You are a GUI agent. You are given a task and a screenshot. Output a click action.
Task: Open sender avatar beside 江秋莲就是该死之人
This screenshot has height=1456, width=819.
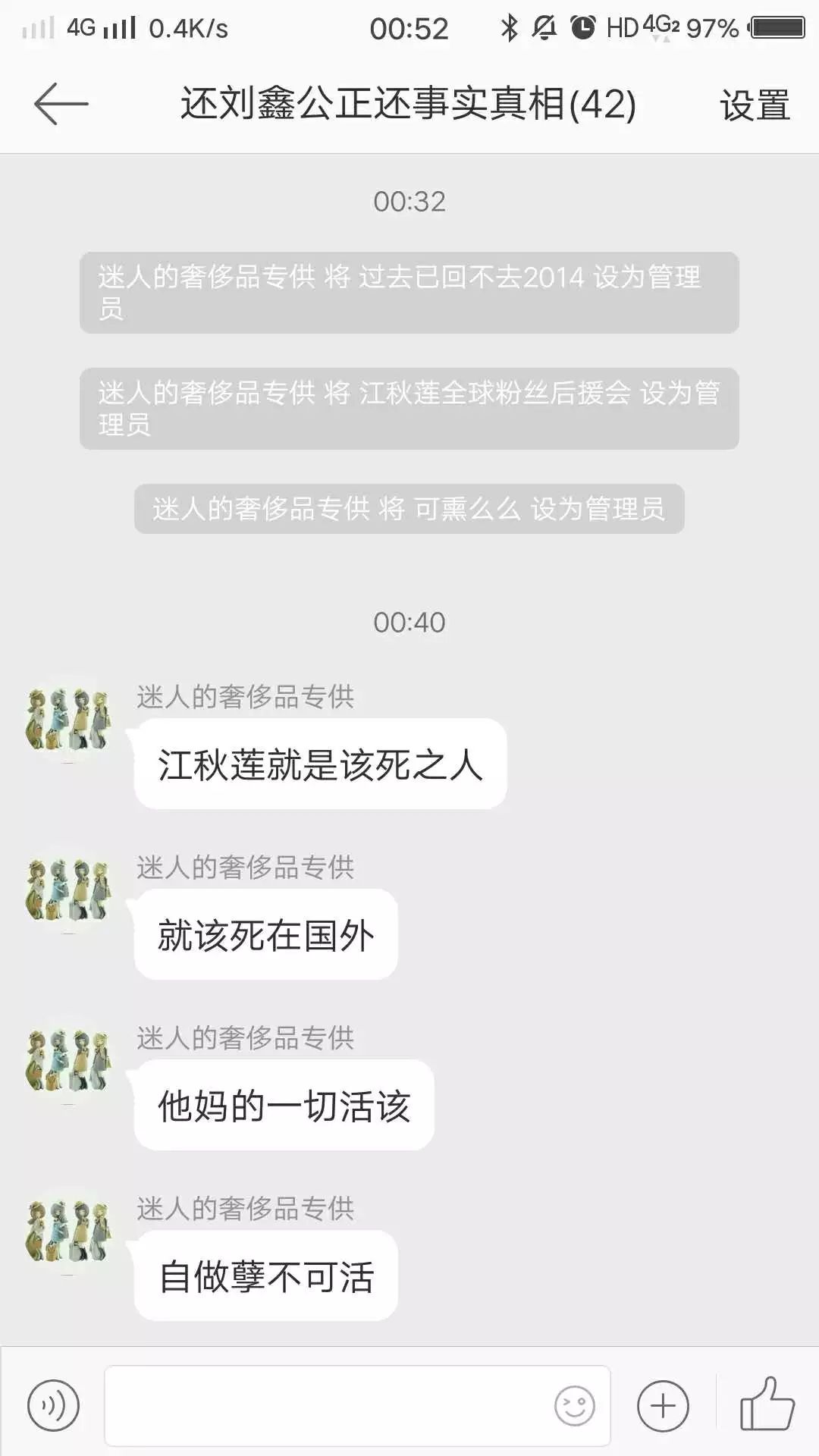[68, 718]
